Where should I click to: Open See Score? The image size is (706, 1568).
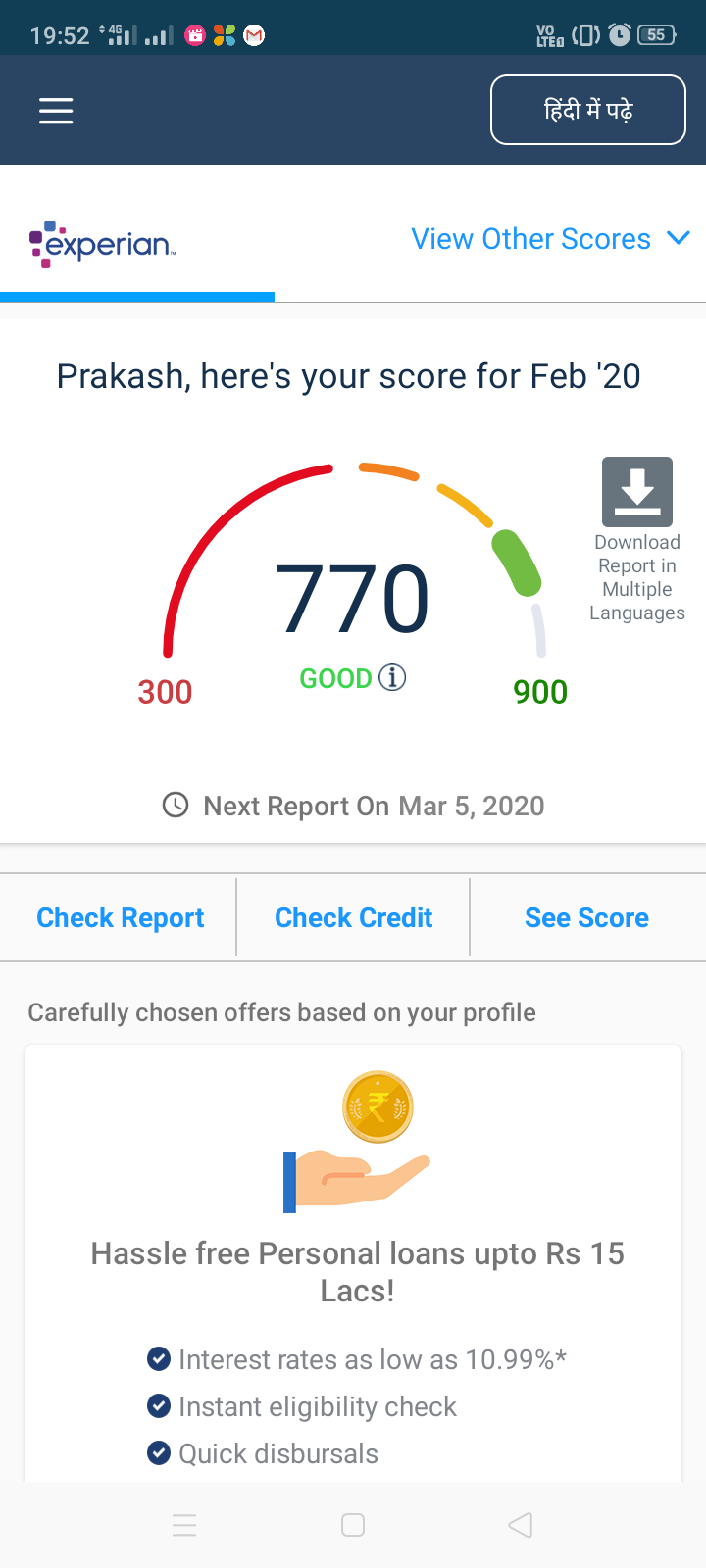[x=586, y=918]
